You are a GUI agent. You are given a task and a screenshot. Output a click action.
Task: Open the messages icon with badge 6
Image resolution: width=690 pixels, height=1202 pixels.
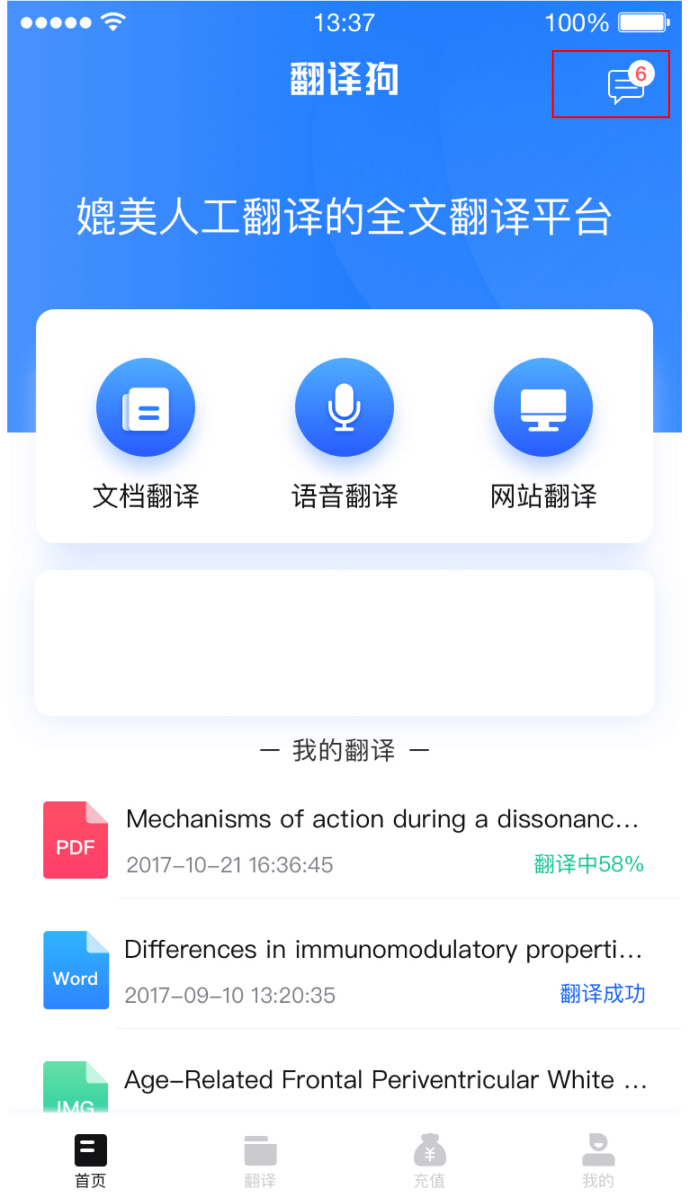tap(627, 85)
